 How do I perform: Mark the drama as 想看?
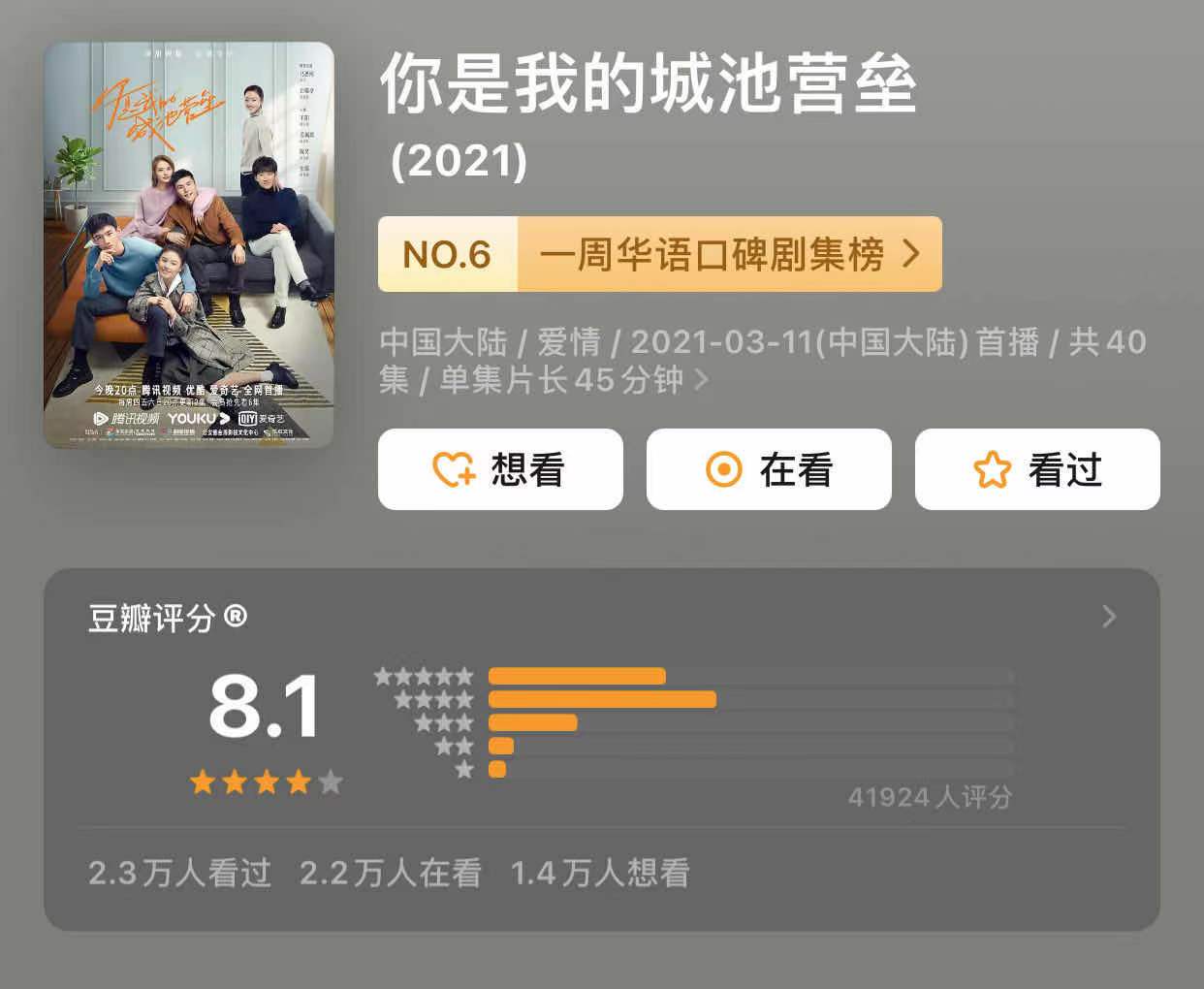(x=500, y=469)
